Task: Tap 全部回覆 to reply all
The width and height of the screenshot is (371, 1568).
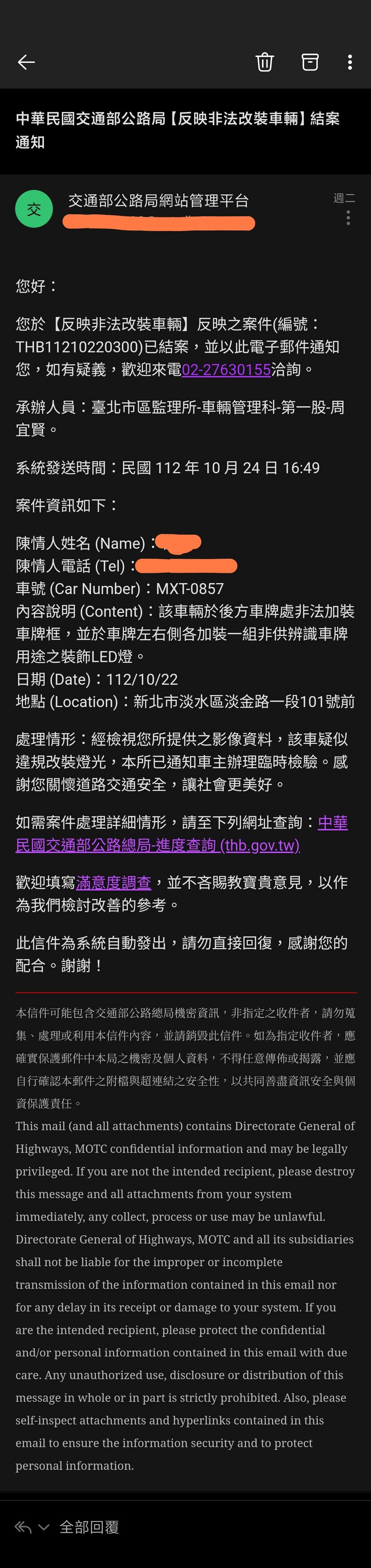Action: 89,1526
